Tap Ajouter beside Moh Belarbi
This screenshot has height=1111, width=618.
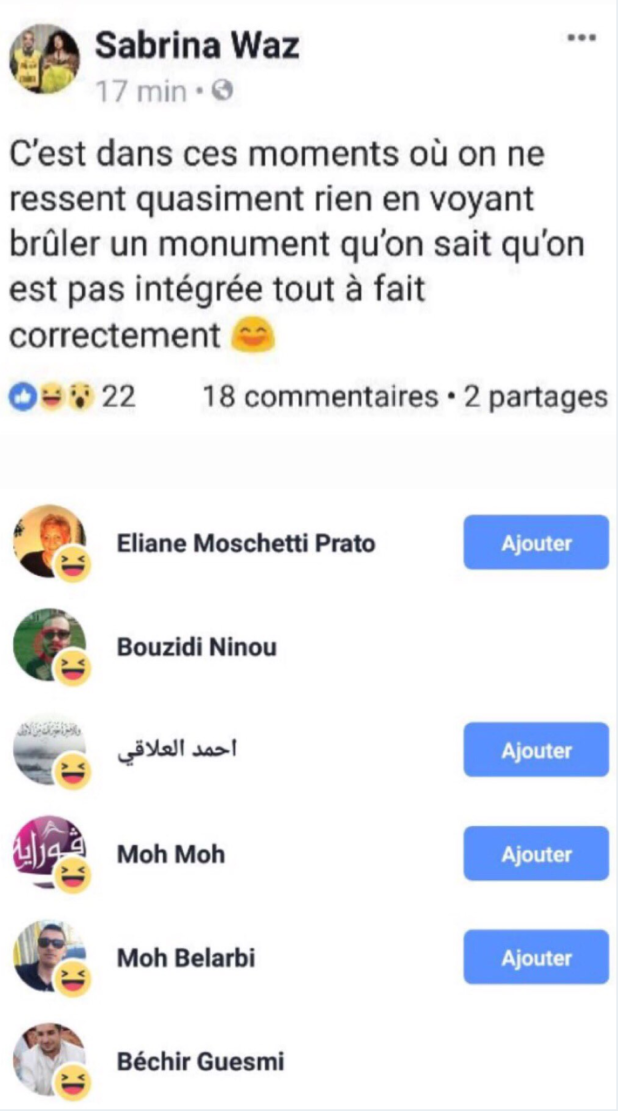536,958
